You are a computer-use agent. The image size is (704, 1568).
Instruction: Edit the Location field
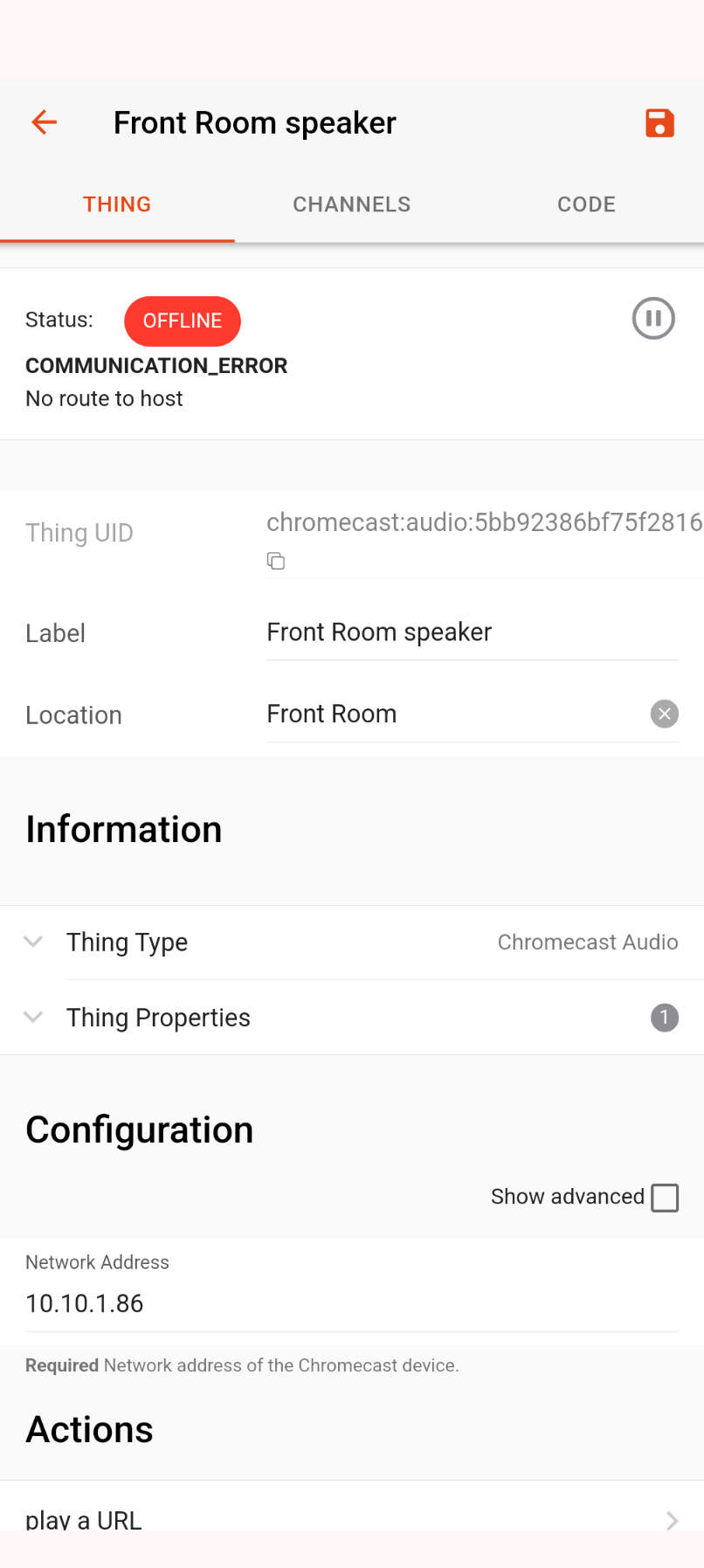click(454, 715)
